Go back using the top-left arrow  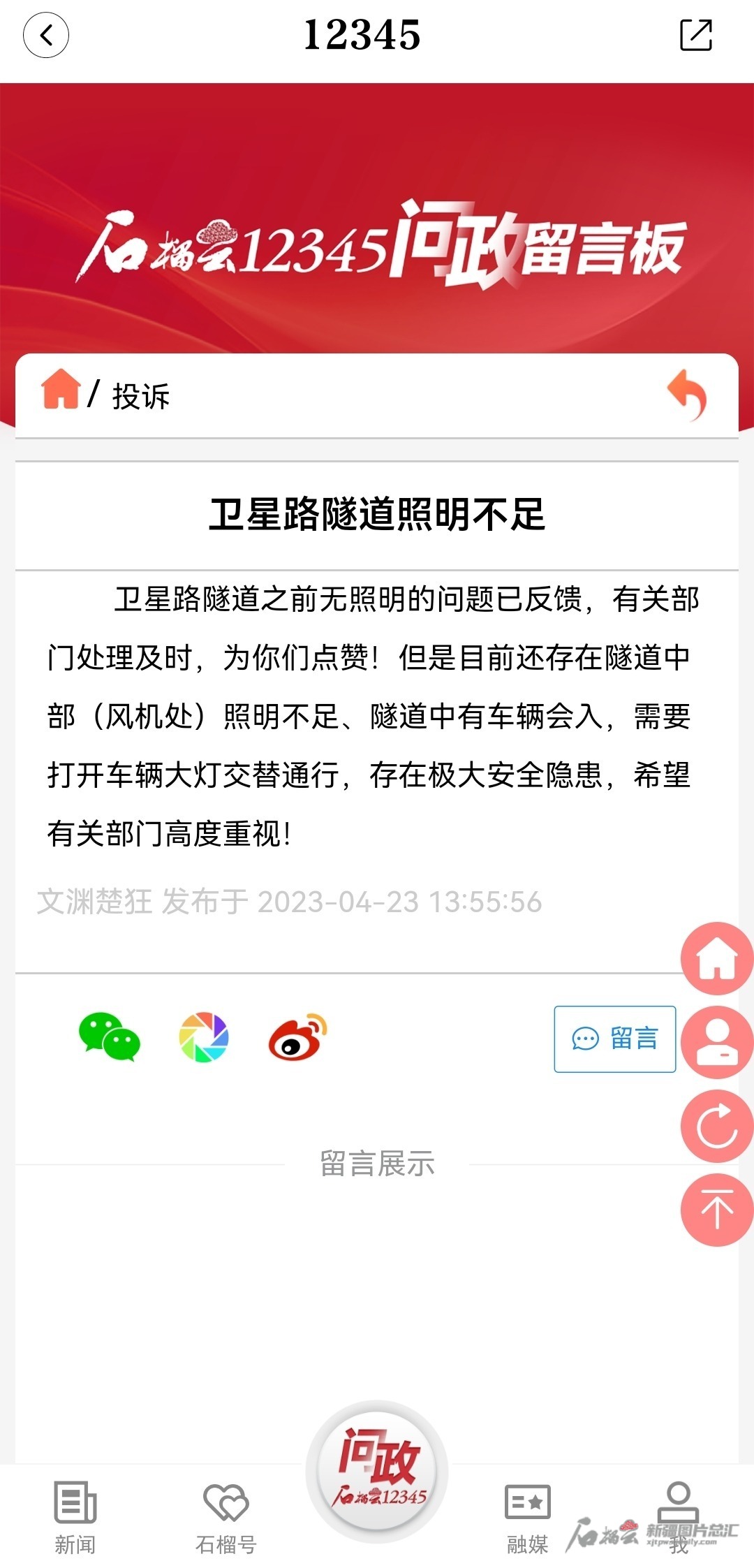click(46, 35)
